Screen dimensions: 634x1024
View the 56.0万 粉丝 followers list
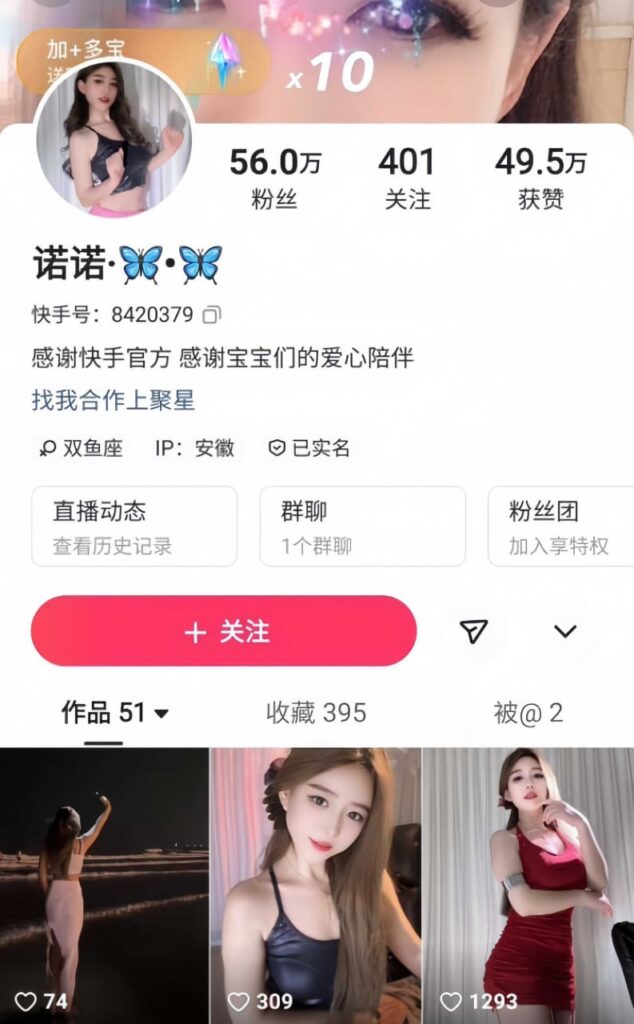(275, 177)
